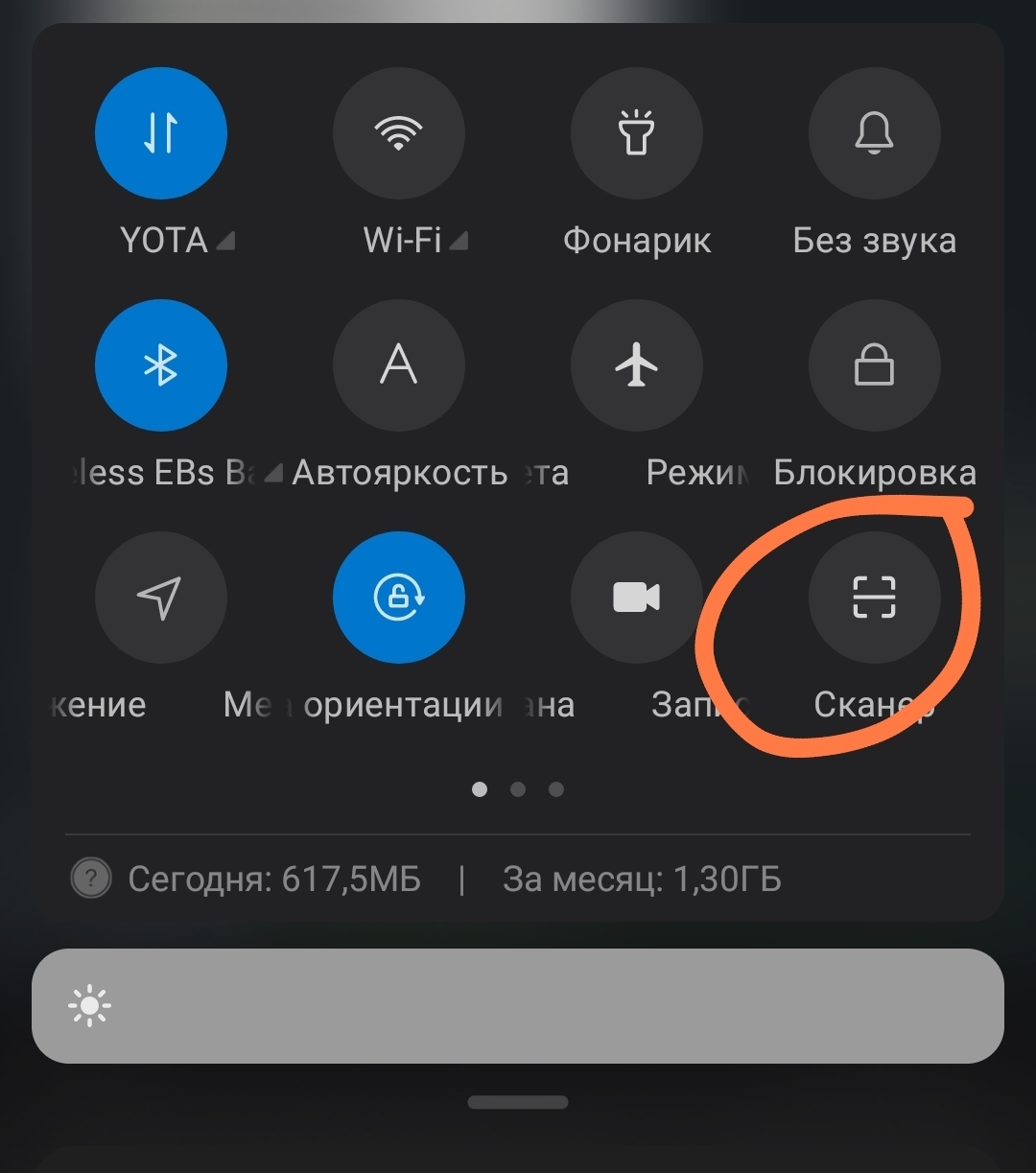The width and height of the screenshot is (1036, 1173).
Task: Enable airplane mode
Action: click(636, 365)
